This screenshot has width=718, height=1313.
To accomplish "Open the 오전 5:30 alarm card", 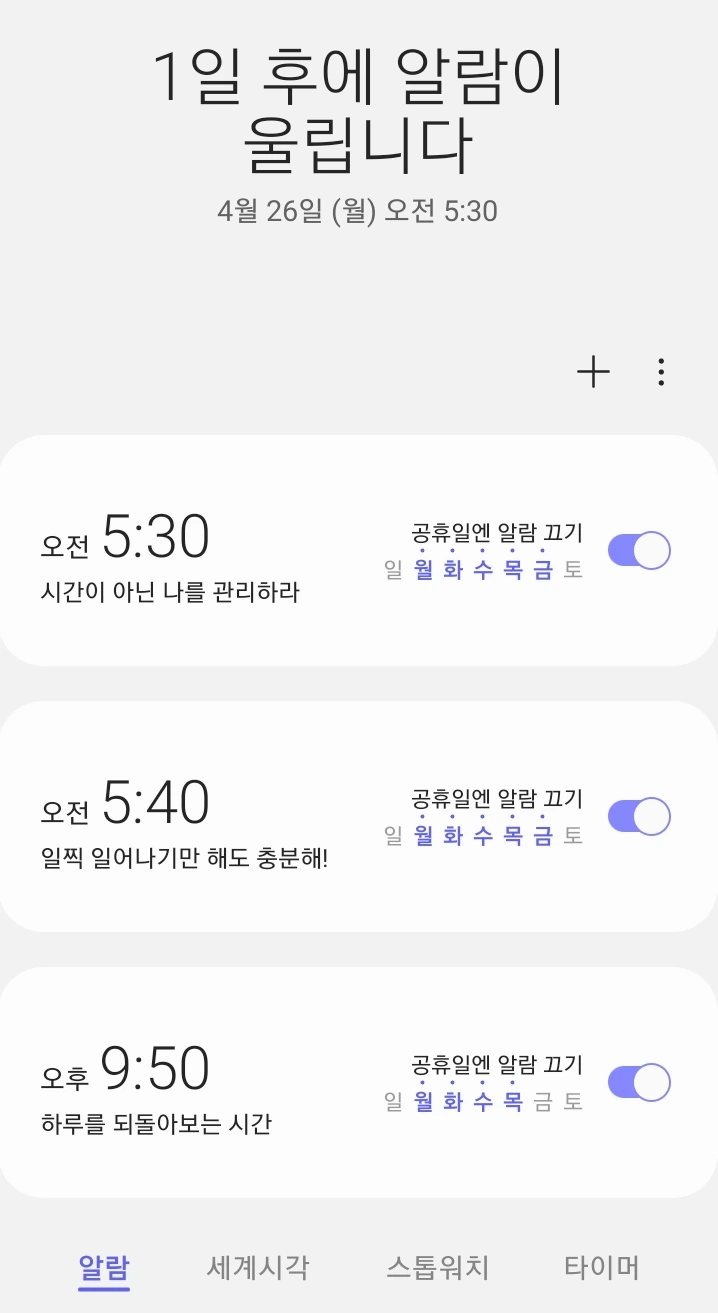I will pyautogui.click(x=200, y=550).
